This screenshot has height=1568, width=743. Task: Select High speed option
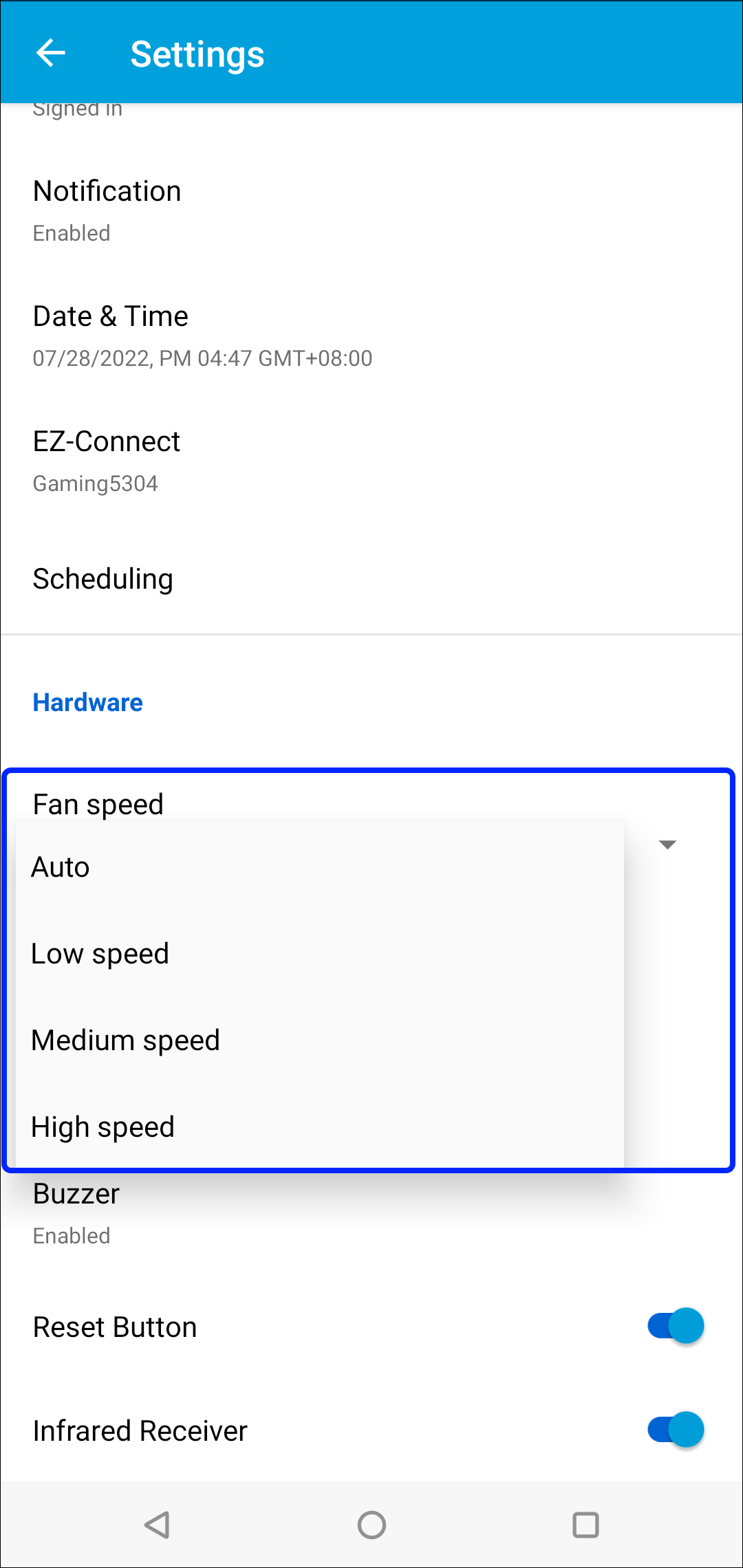(x=320, y=1126)
